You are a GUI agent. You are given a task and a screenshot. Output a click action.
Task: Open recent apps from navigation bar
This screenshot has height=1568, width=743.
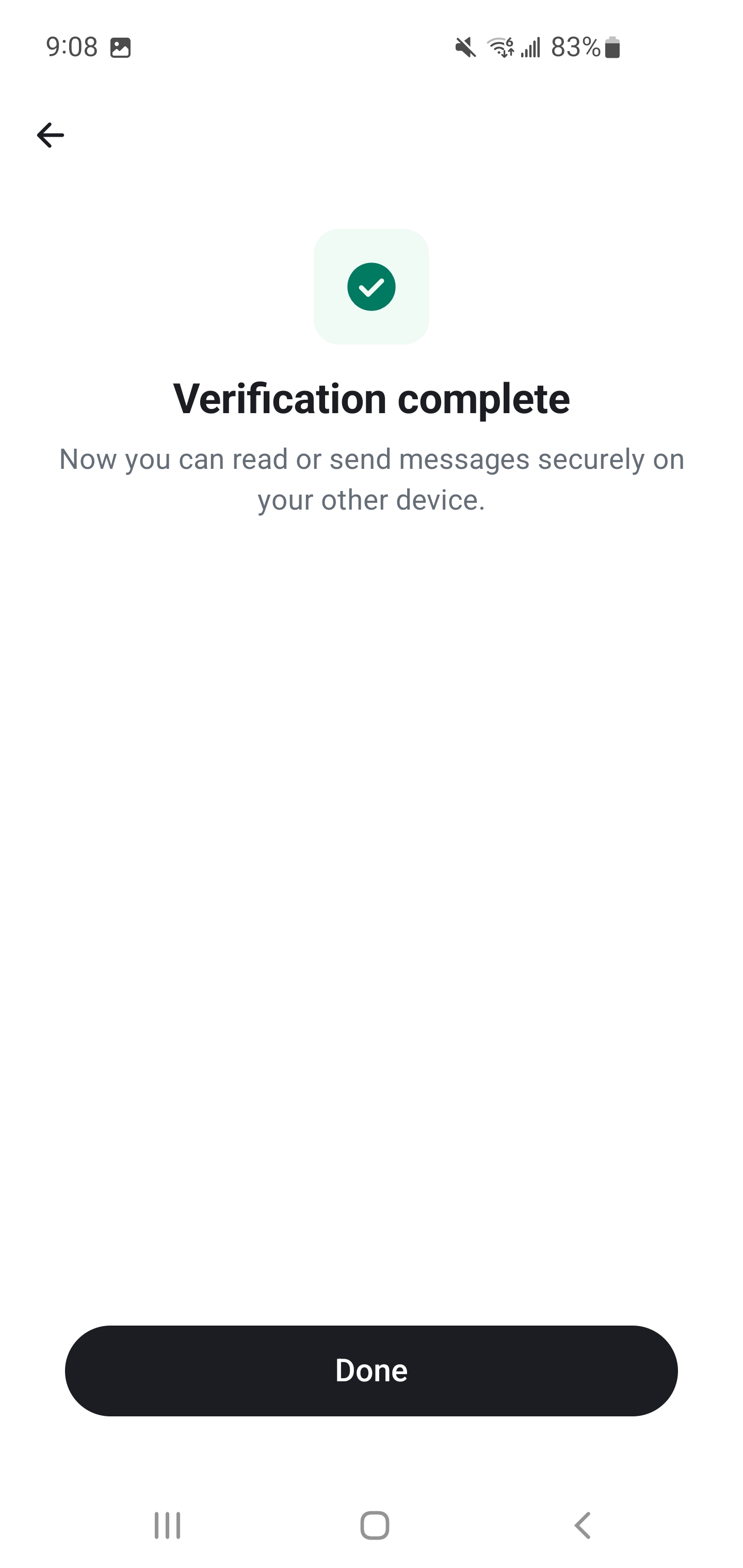point(167,1525)
